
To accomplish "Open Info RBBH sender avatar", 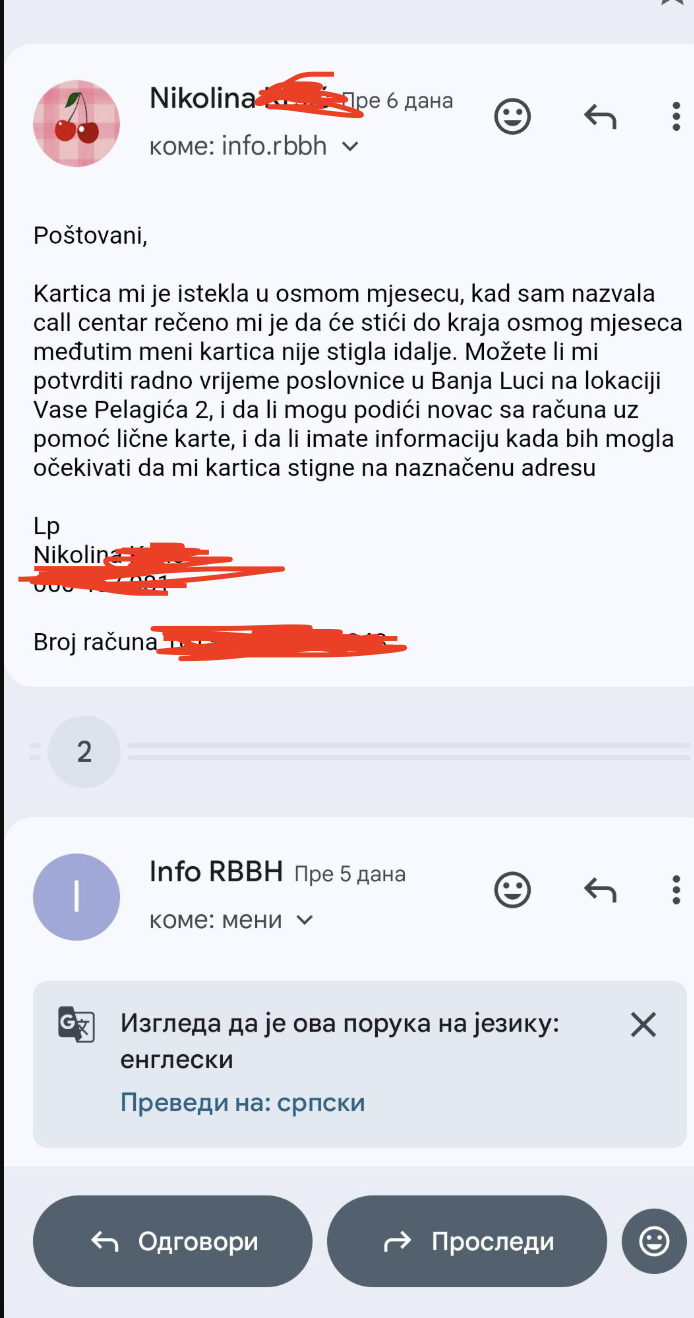I will [77, 896].
